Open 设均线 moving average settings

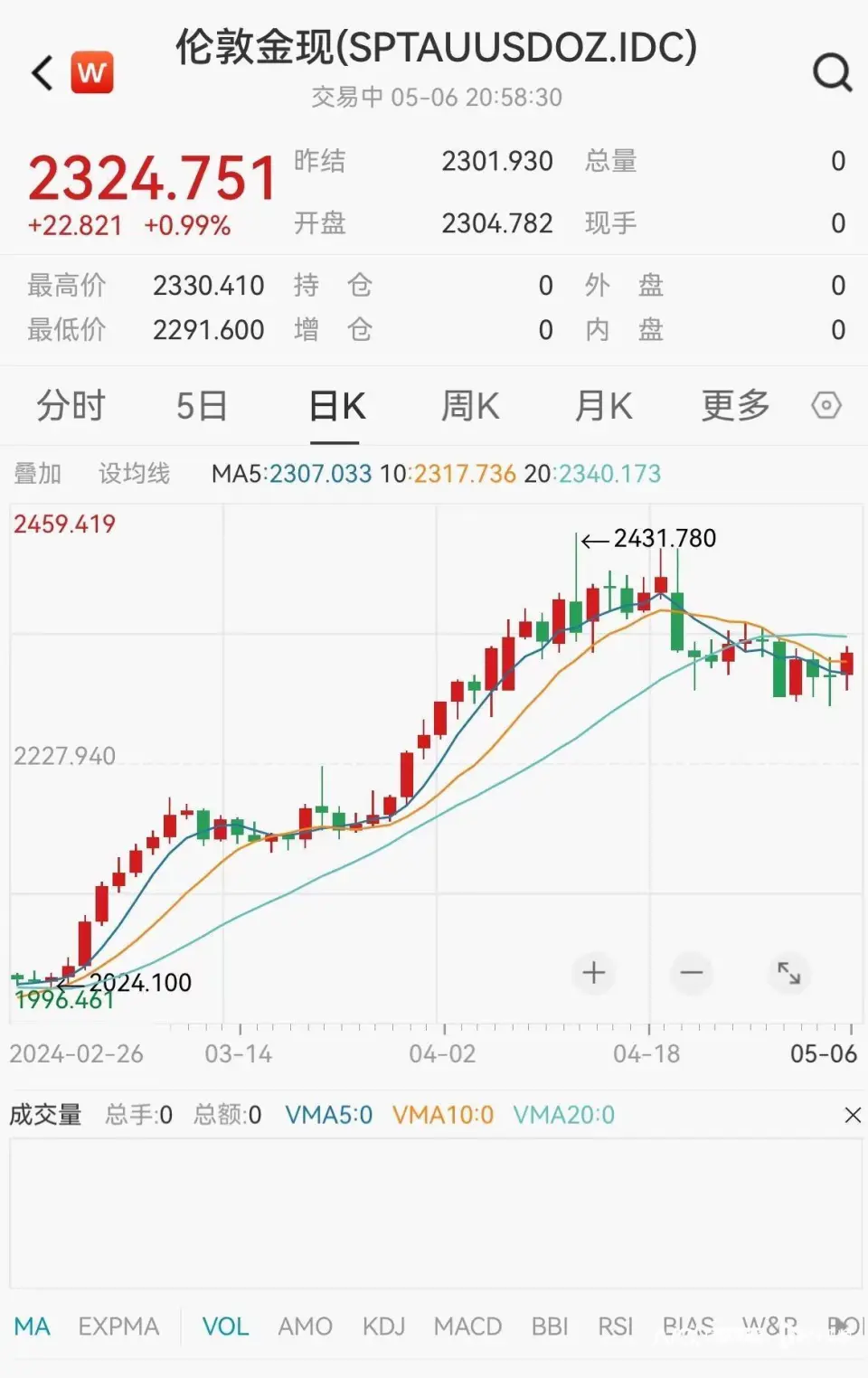[x=134, y=473]
